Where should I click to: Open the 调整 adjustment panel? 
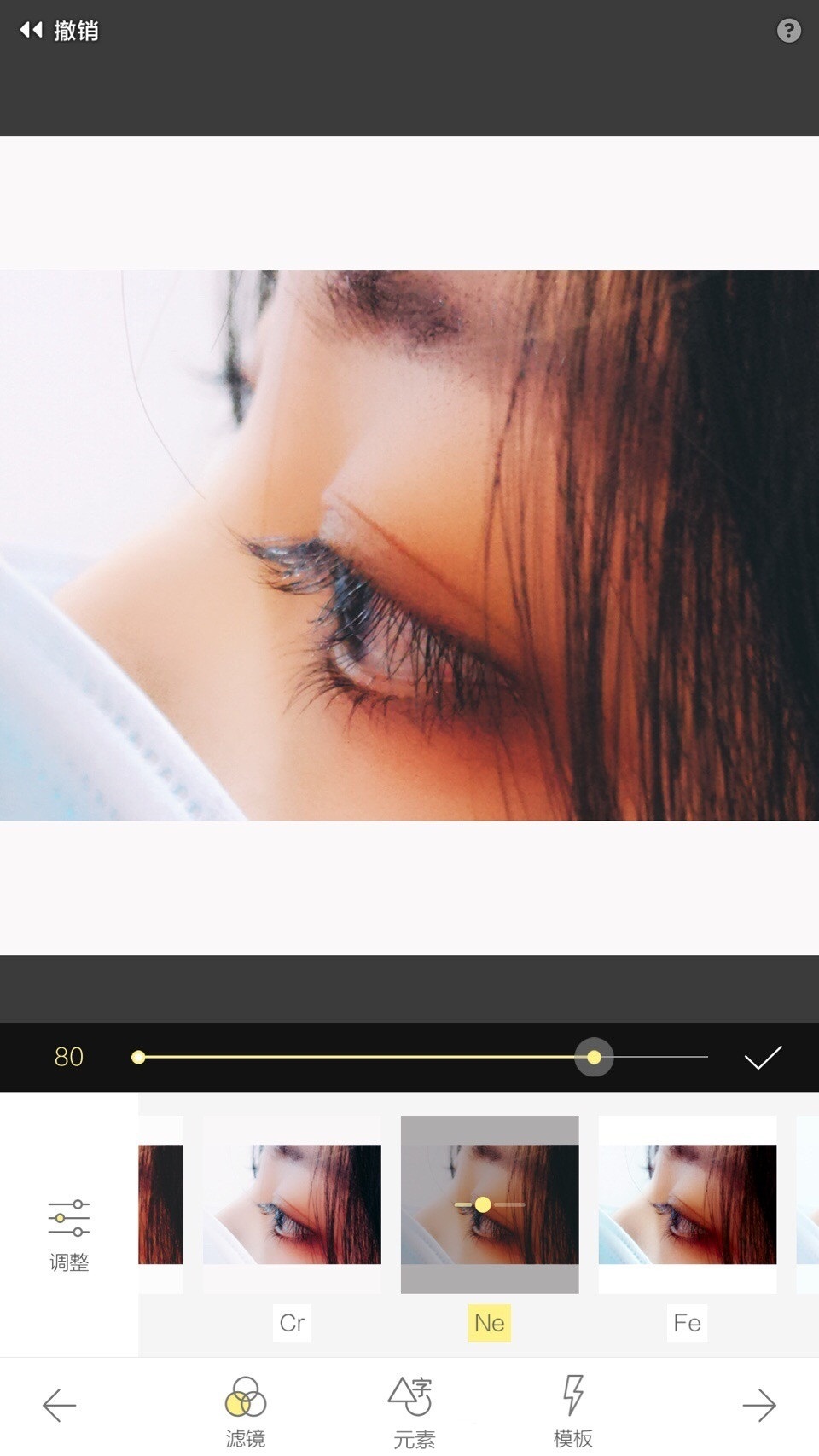click(x=69, y=1234)
